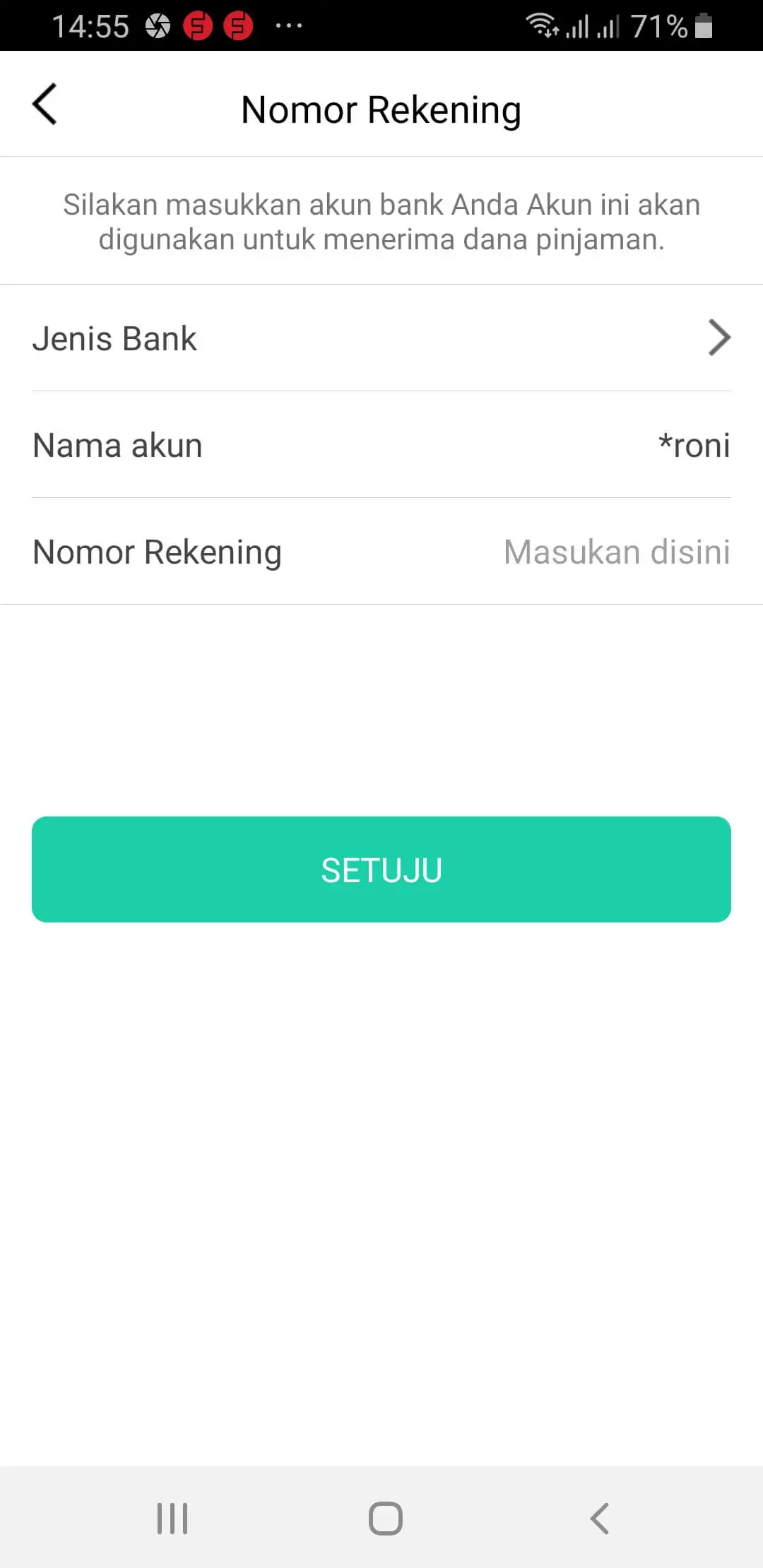Tap the screenshot shutter icon in status bar
The image size is (763, 1568).
[x=158, y=26]
